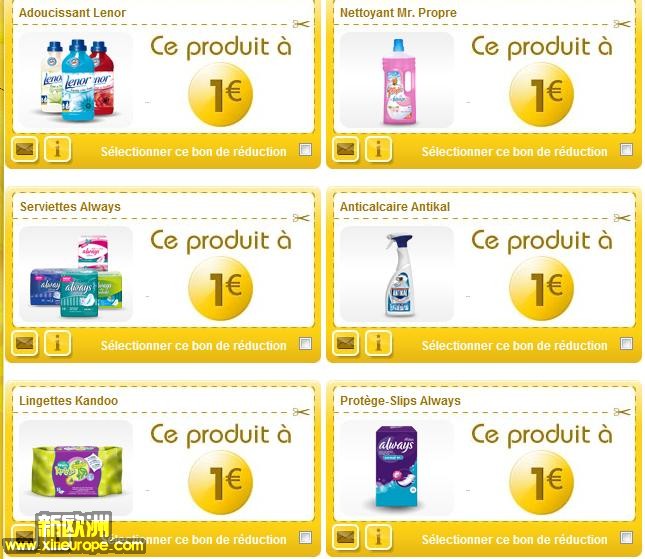
Task: Open info icon for Nettoyant Mr. Propre
Action: pyautogui.click(x=378, y=150)
